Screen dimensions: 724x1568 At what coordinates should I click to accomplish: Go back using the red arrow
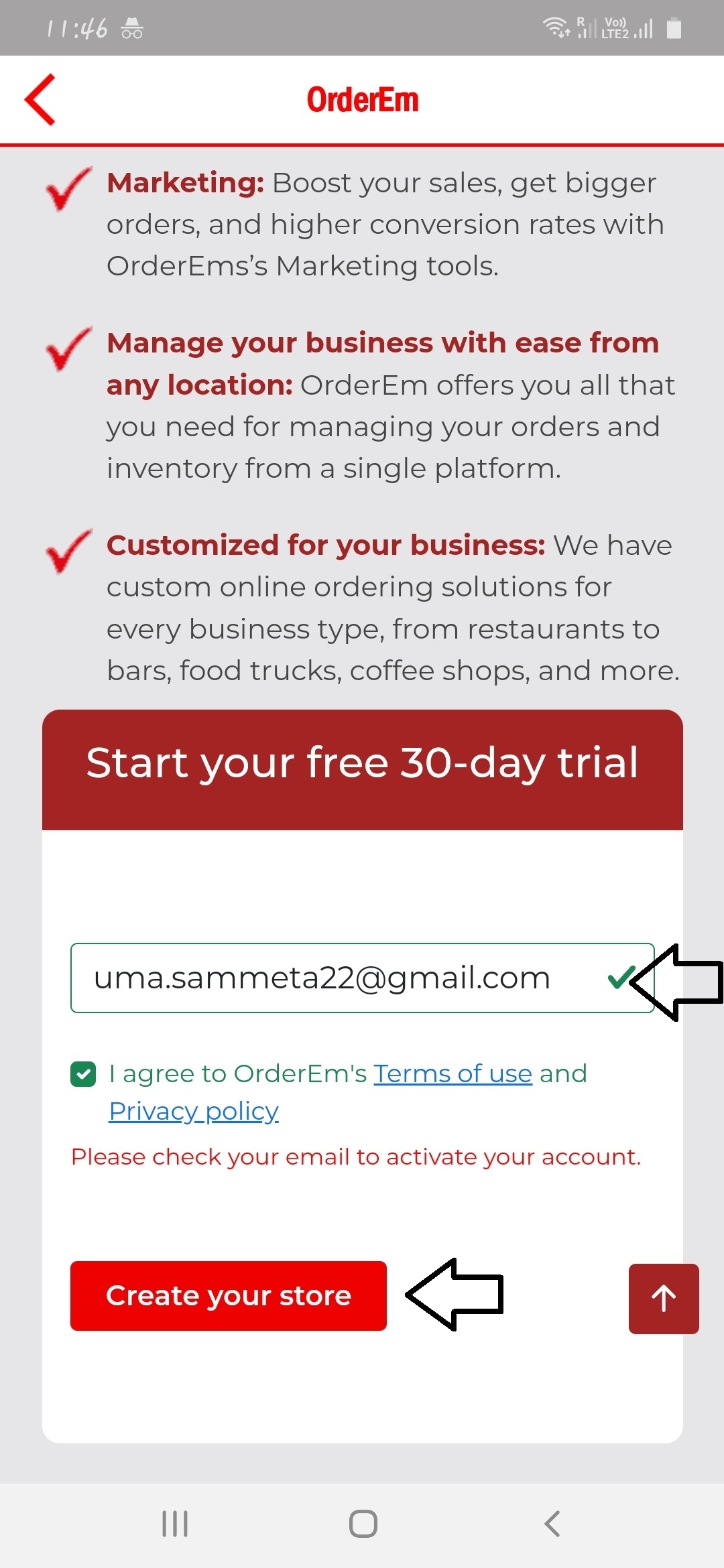pos(40,100)
